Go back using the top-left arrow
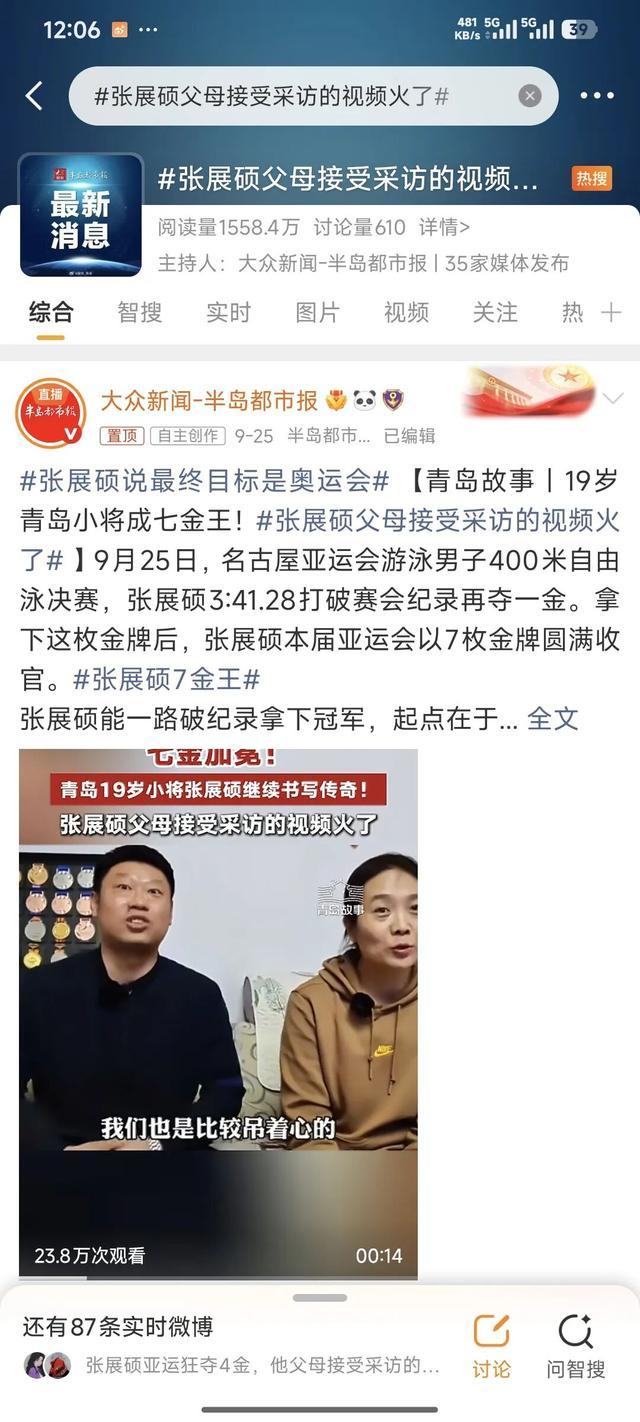The width and height of the screenshot is (640, 1422). point(34,96)
